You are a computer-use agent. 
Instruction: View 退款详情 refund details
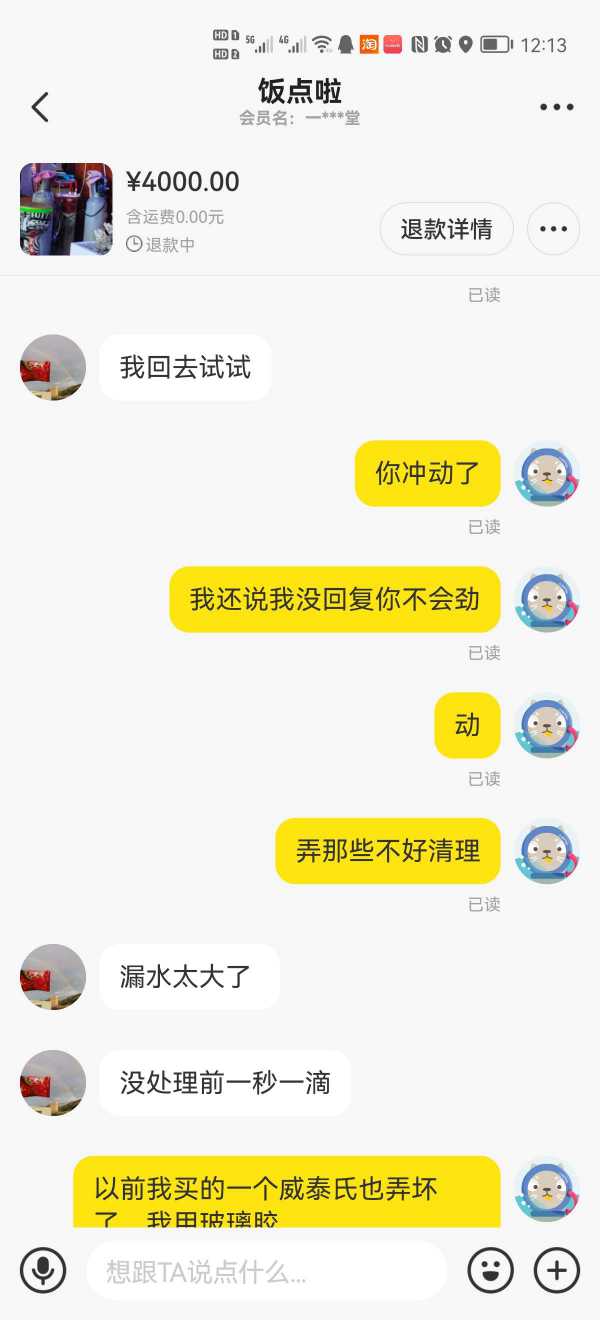(446, 229)
